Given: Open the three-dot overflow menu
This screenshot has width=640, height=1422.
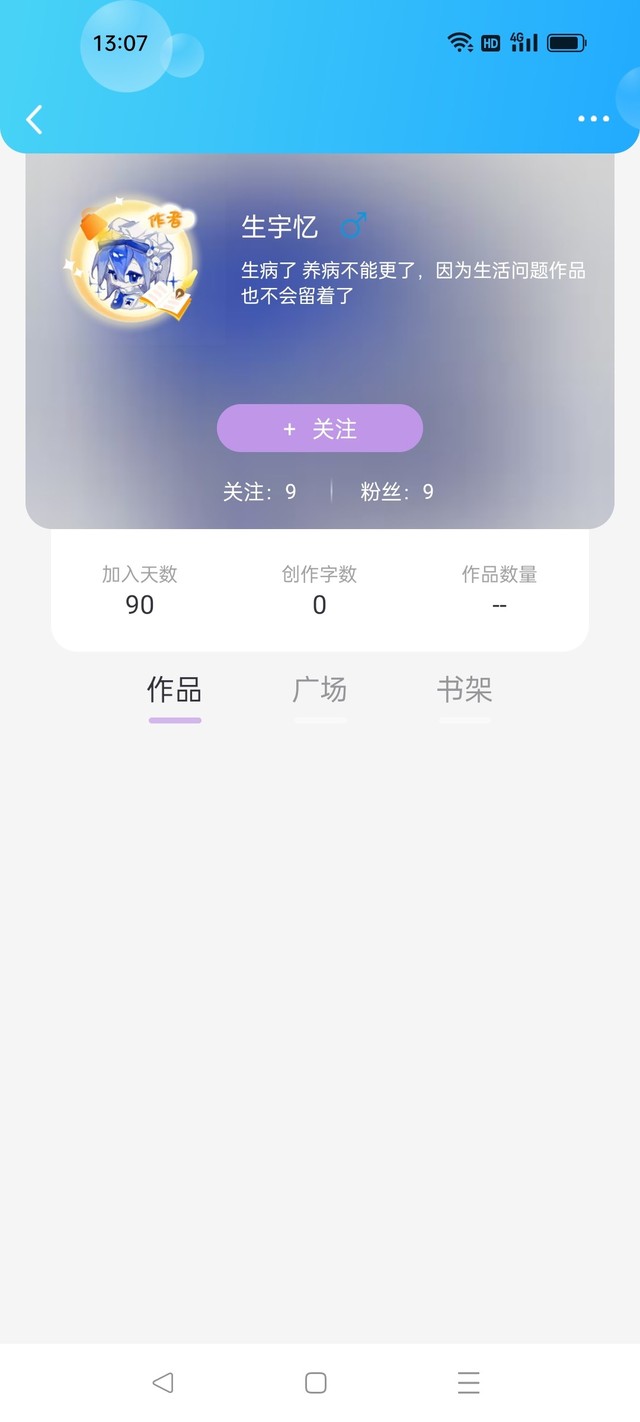Looking at the screenshot, I should pyautogui.click(x=593, y=119).
